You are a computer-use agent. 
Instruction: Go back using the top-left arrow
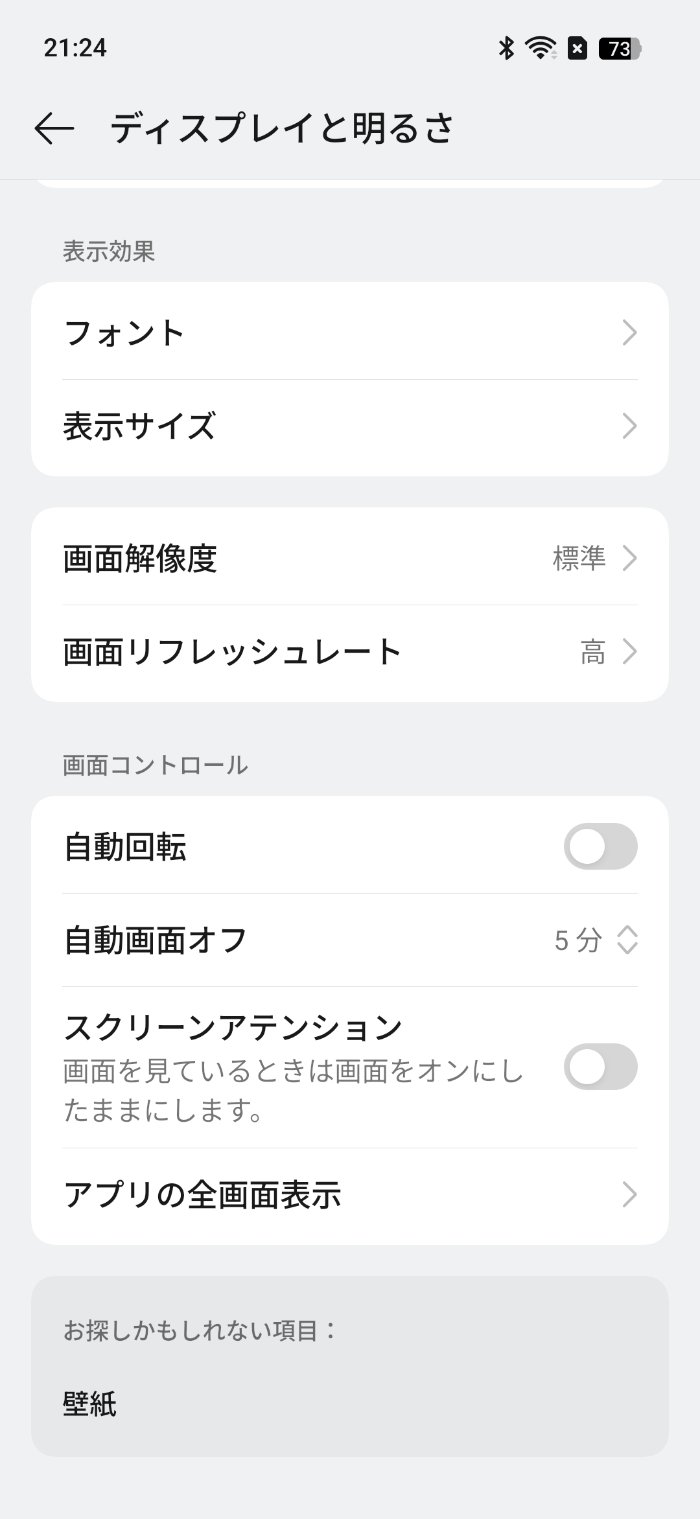point(54,128)
